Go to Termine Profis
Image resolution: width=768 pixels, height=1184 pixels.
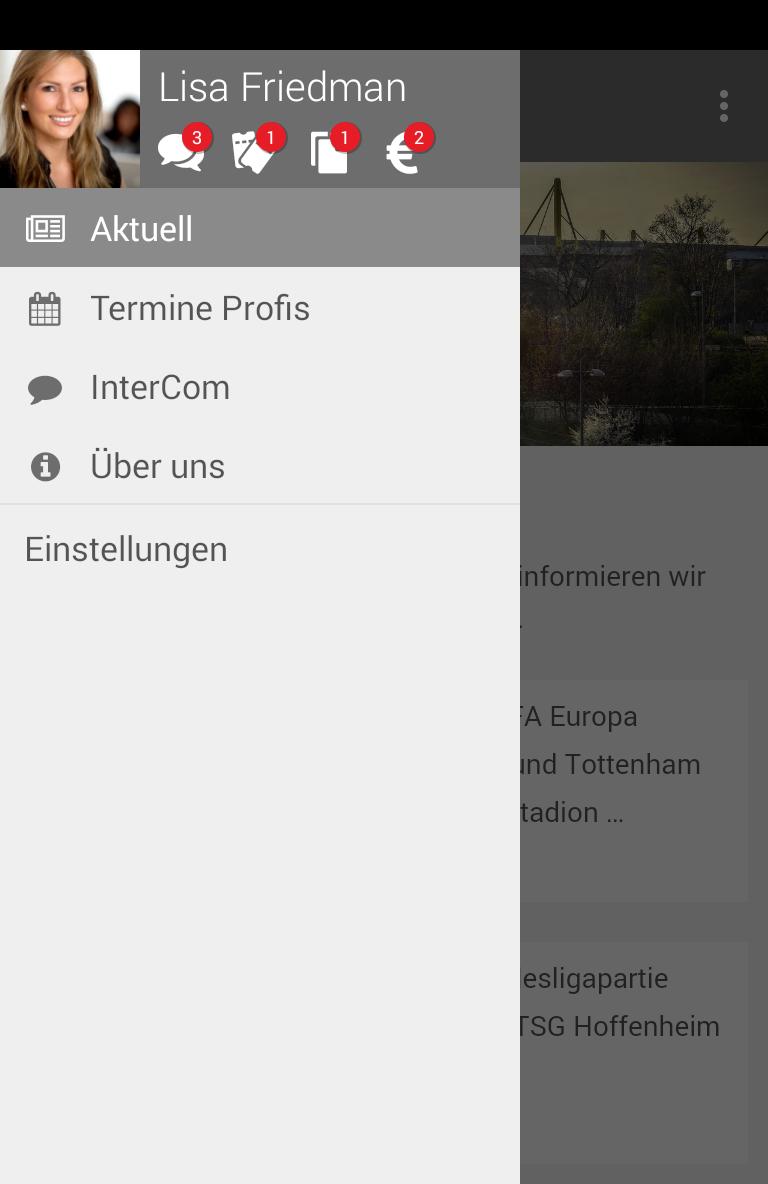tap(259, 308)
